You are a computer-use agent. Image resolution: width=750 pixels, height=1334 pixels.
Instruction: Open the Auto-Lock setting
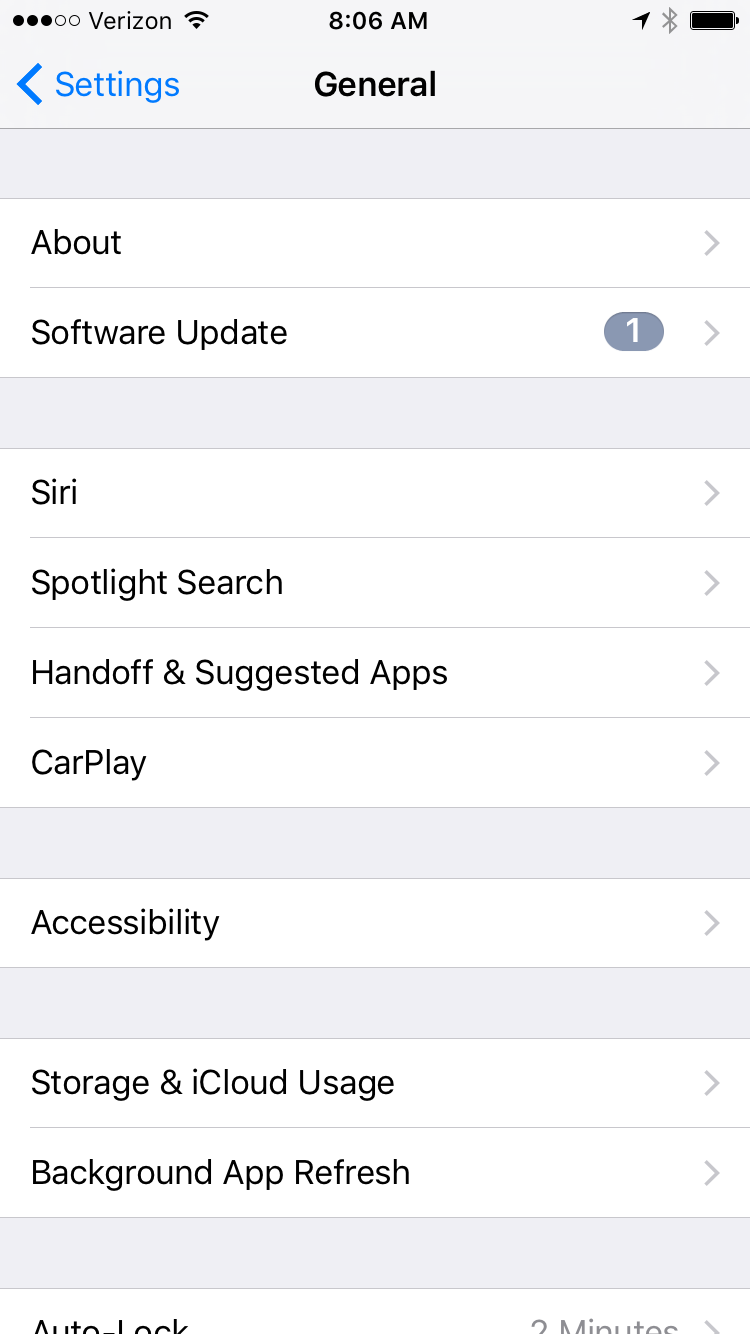click(375, 1312)
